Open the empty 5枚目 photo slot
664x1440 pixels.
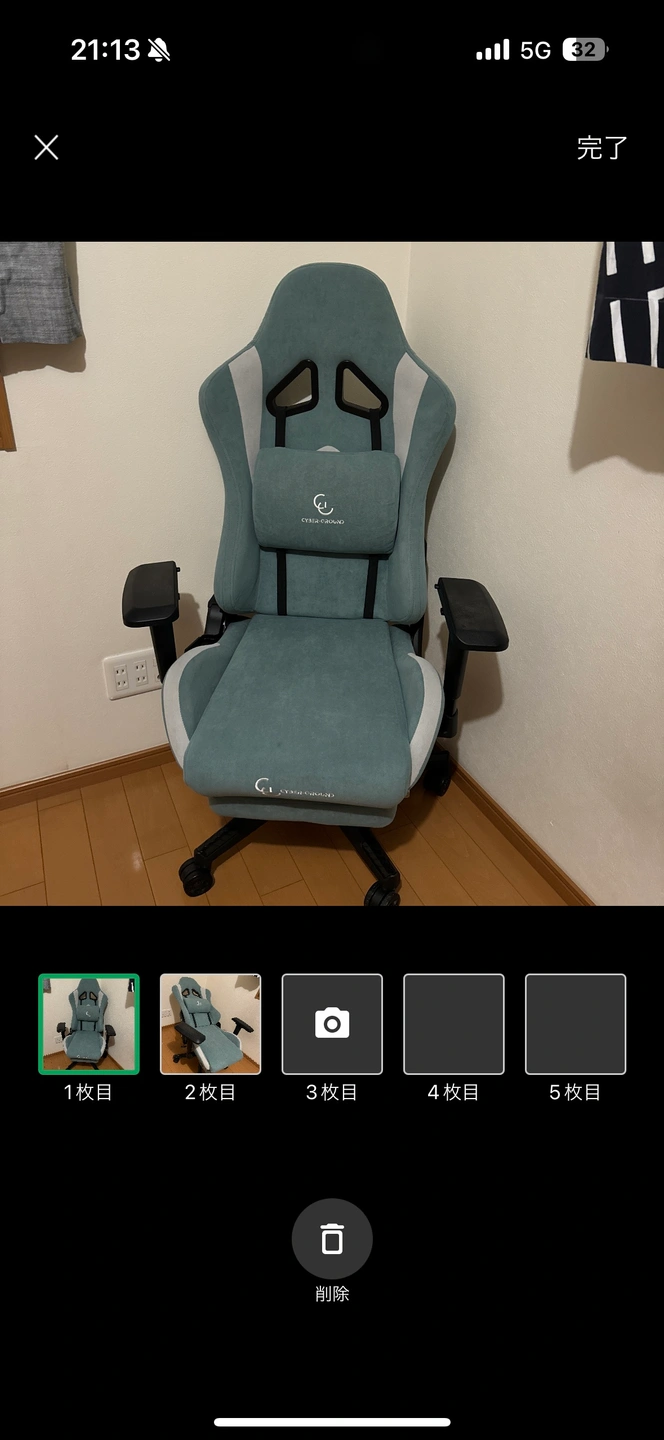coord(576,1024)
